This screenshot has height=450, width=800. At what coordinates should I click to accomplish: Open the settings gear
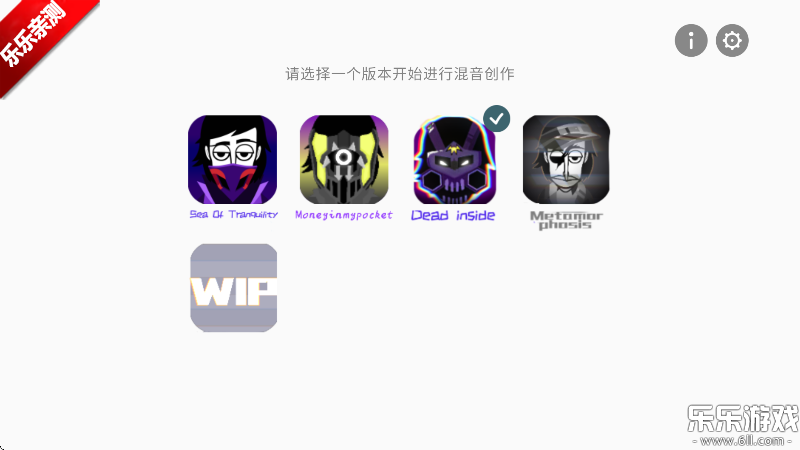732,41
